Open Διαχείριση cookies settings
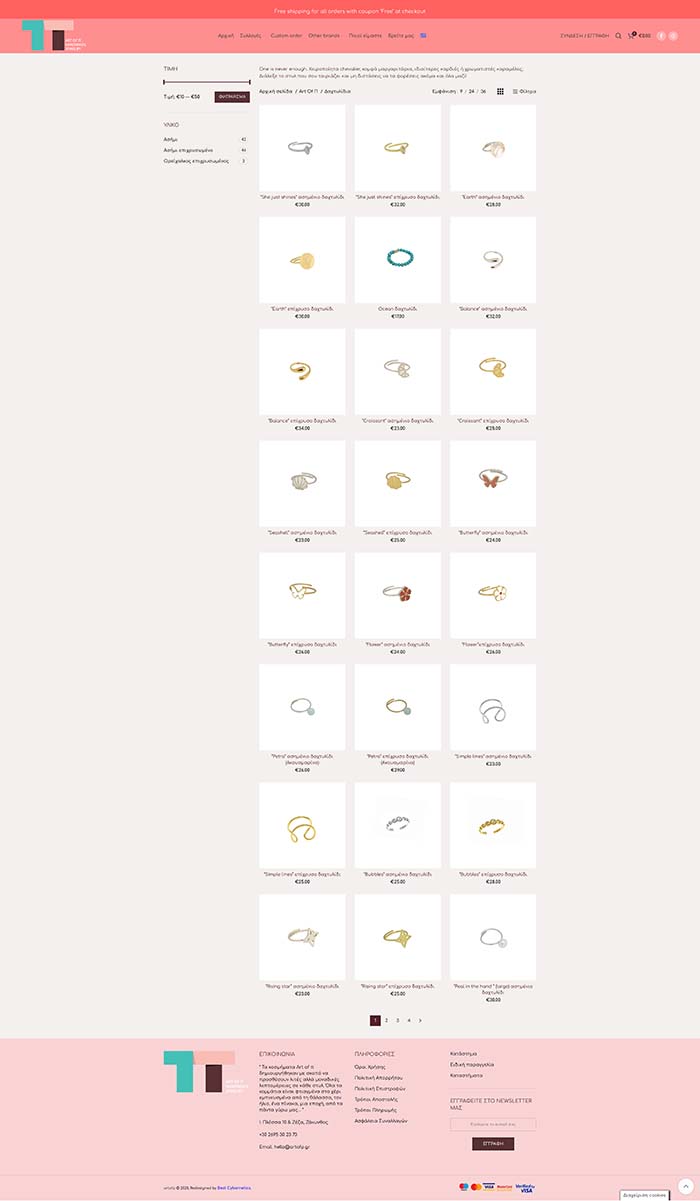The height and width of the screenshot is (1201, 700). pos(644,1195)
